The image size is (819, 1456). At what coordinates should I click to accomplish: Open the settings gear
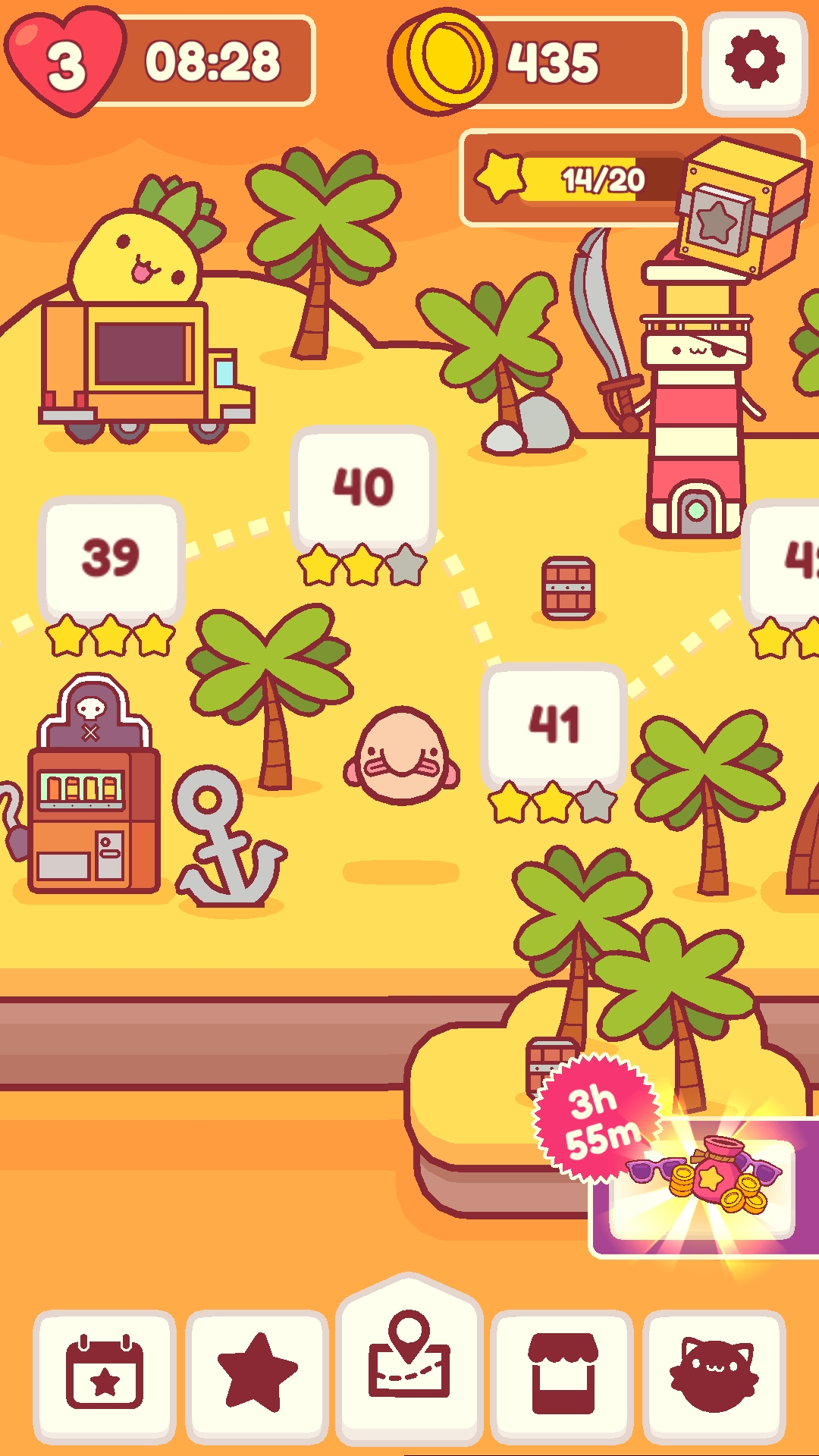[x=755, y=62]
